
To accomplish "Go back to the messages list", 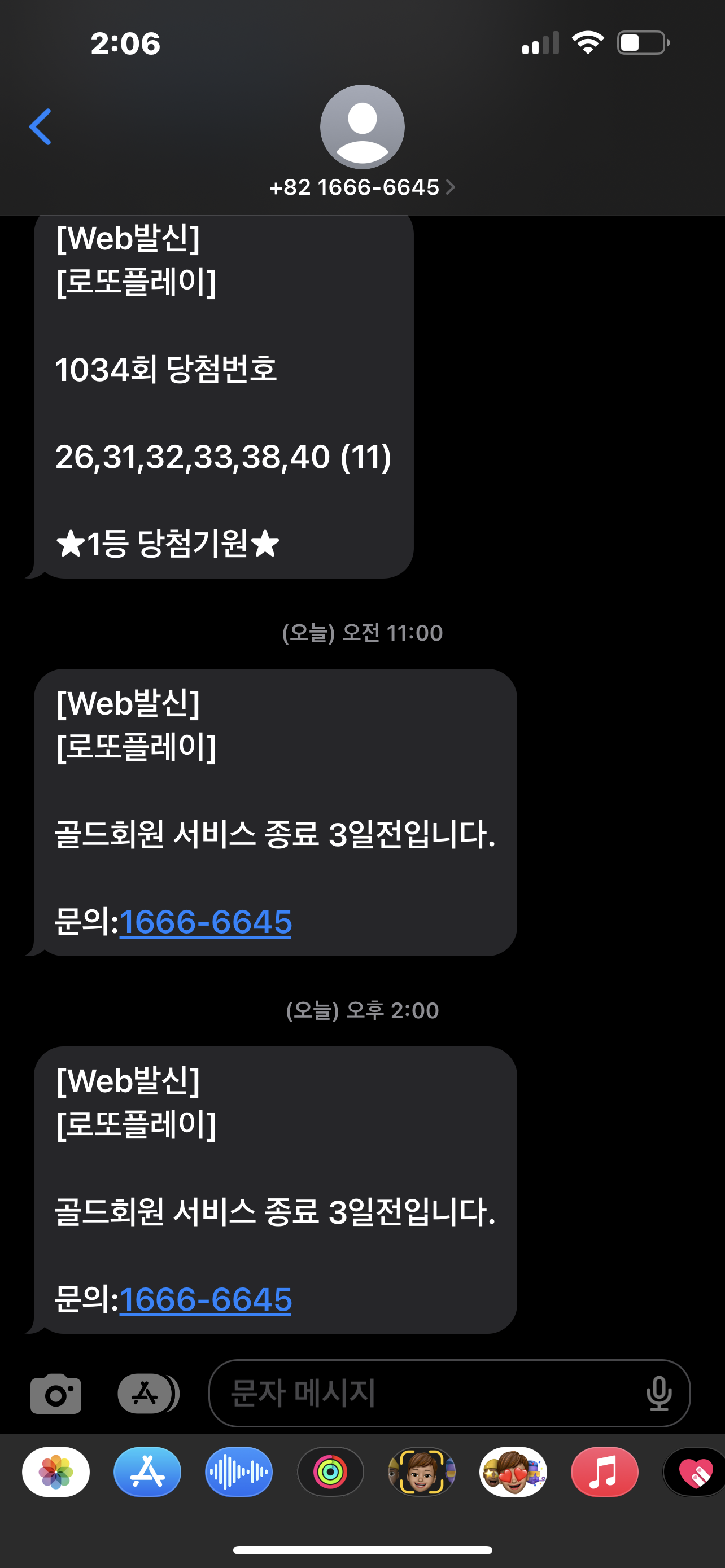I will point(40,127).
